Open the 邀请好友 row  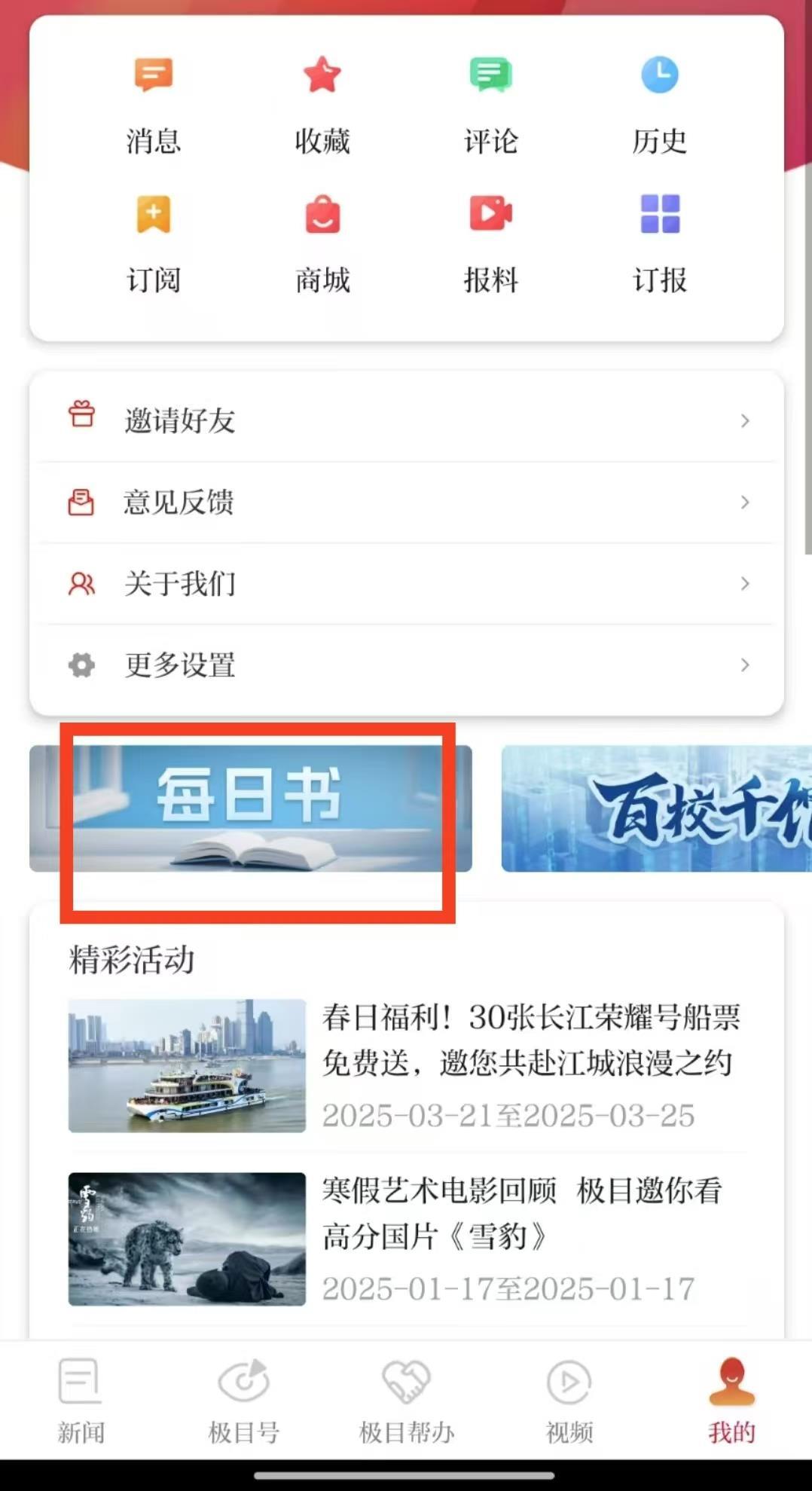click(x=407, y=420)
